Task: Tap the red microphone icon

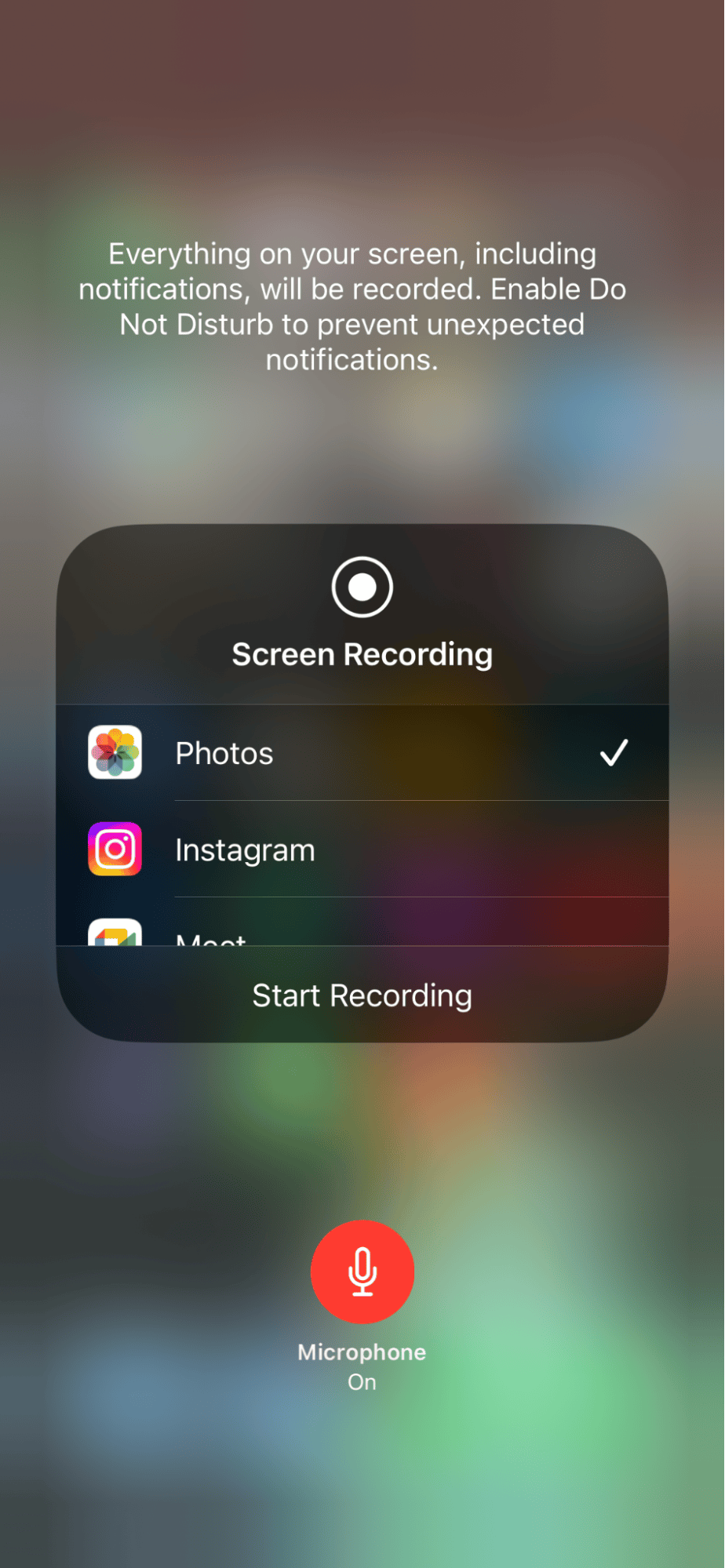Action: point(362,1271)
